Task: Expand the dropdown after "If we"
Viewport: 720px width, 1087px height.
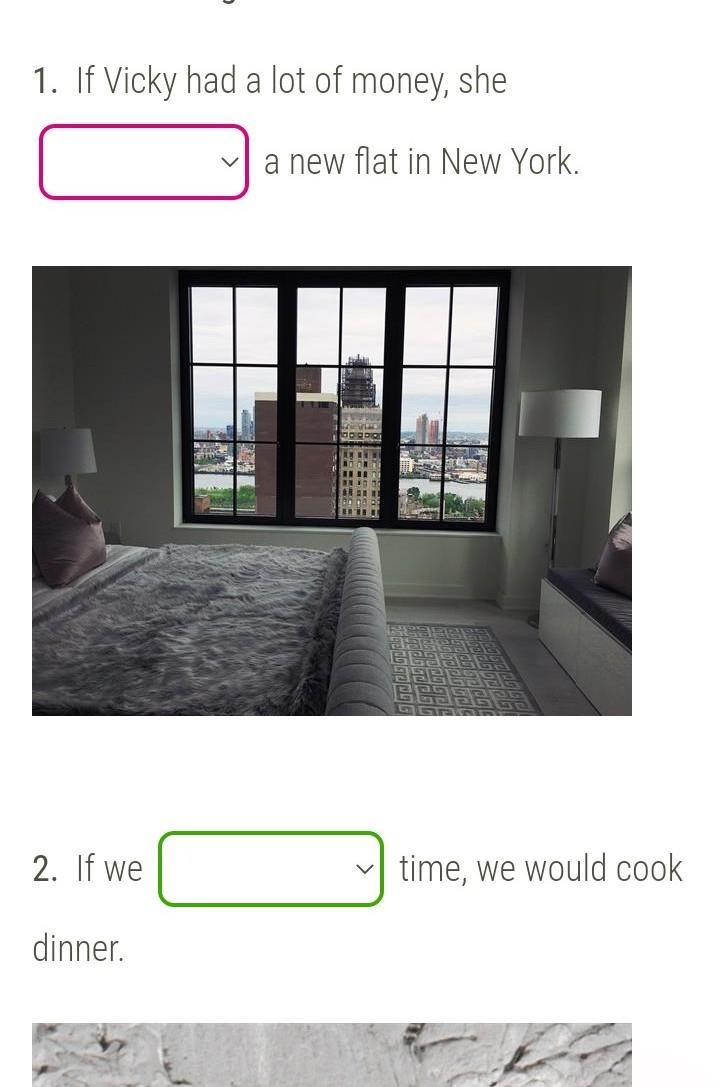Action: pos(271,869)
